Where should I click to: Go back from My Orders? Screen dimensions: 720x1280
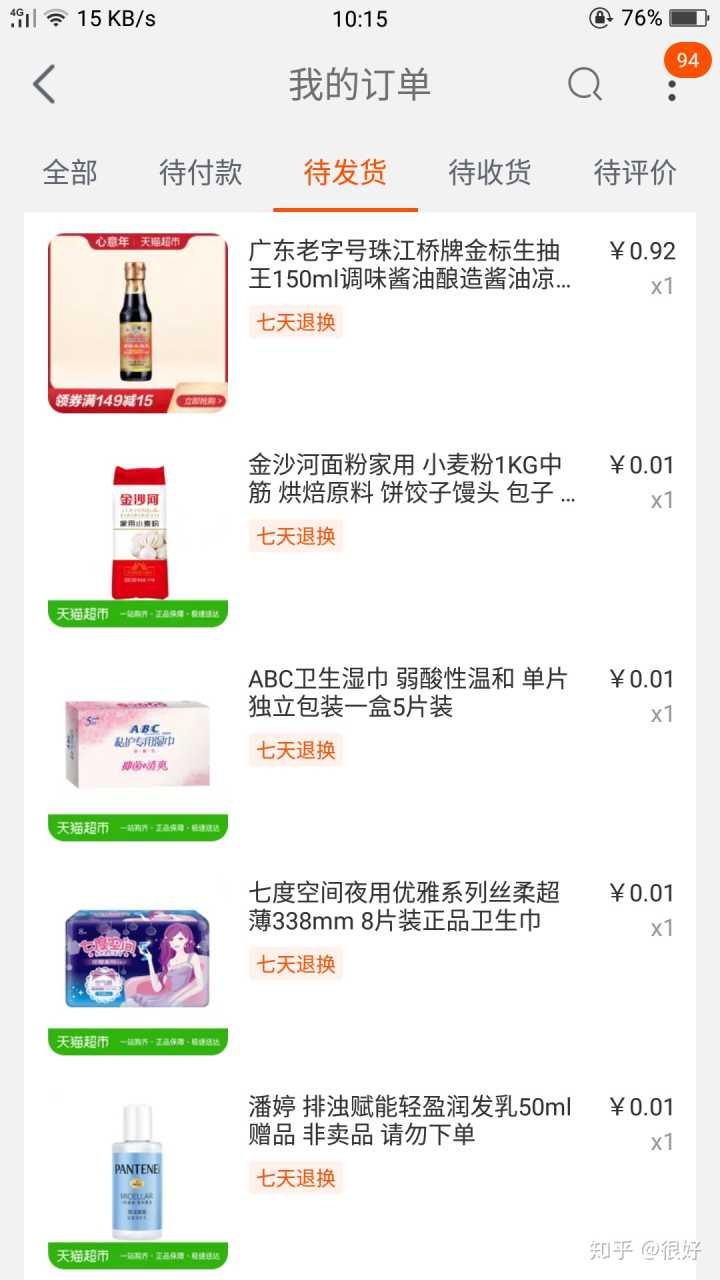pyautogui.click(x=44, y=85)
